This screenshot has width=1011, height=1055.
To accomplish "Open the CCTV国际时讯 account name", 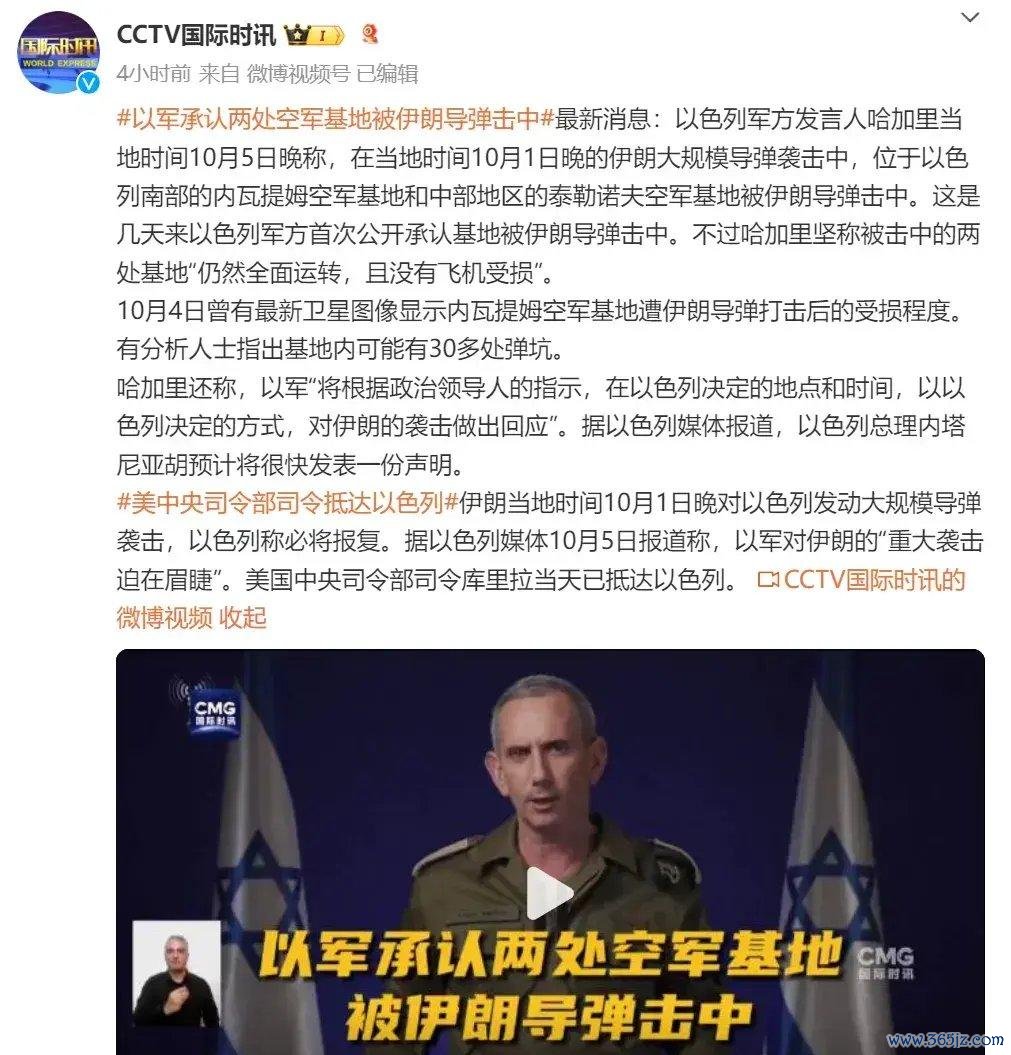I will pos(195,35).
